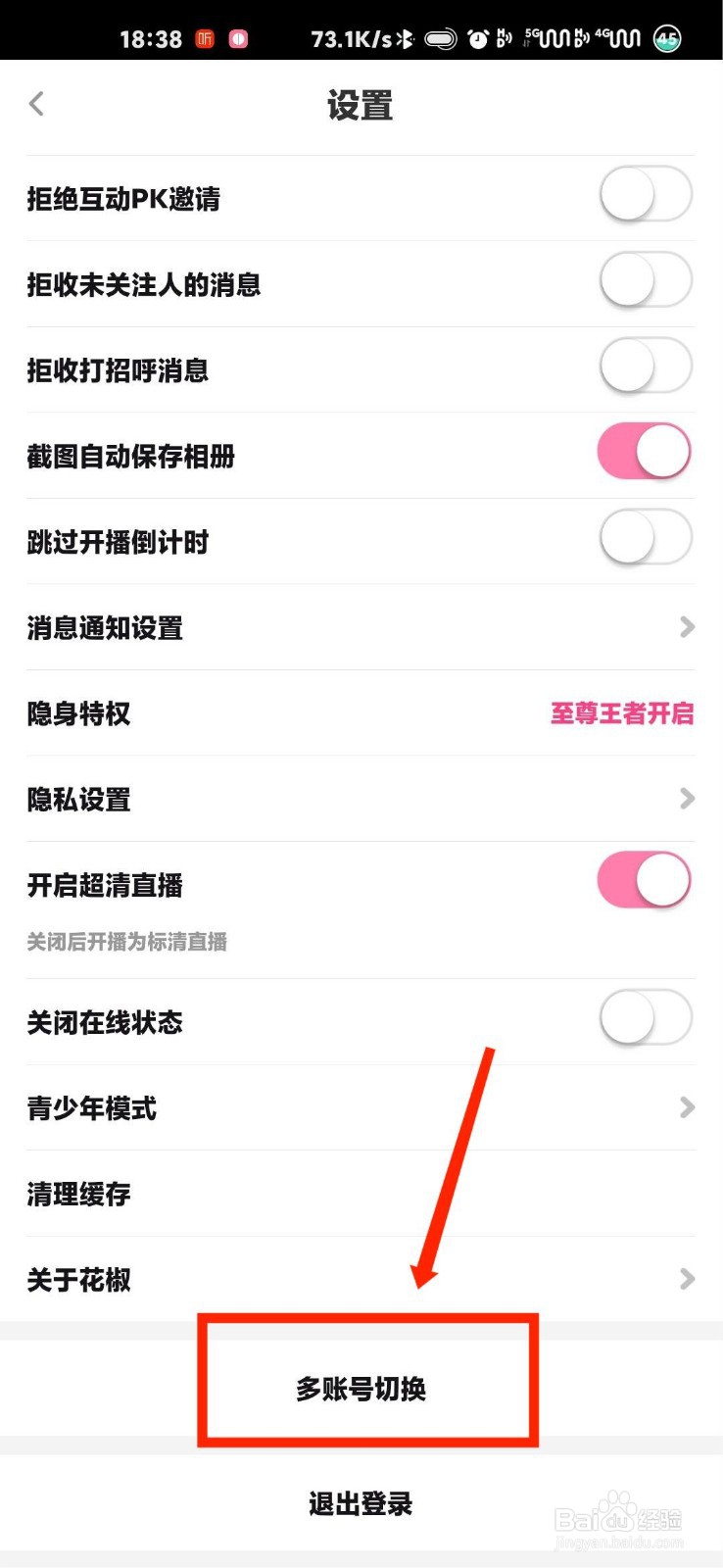Expand the 消息通知设置 chevron
Image resolution: width=723 pixels, height=1568 pixels.
(687, 626)
